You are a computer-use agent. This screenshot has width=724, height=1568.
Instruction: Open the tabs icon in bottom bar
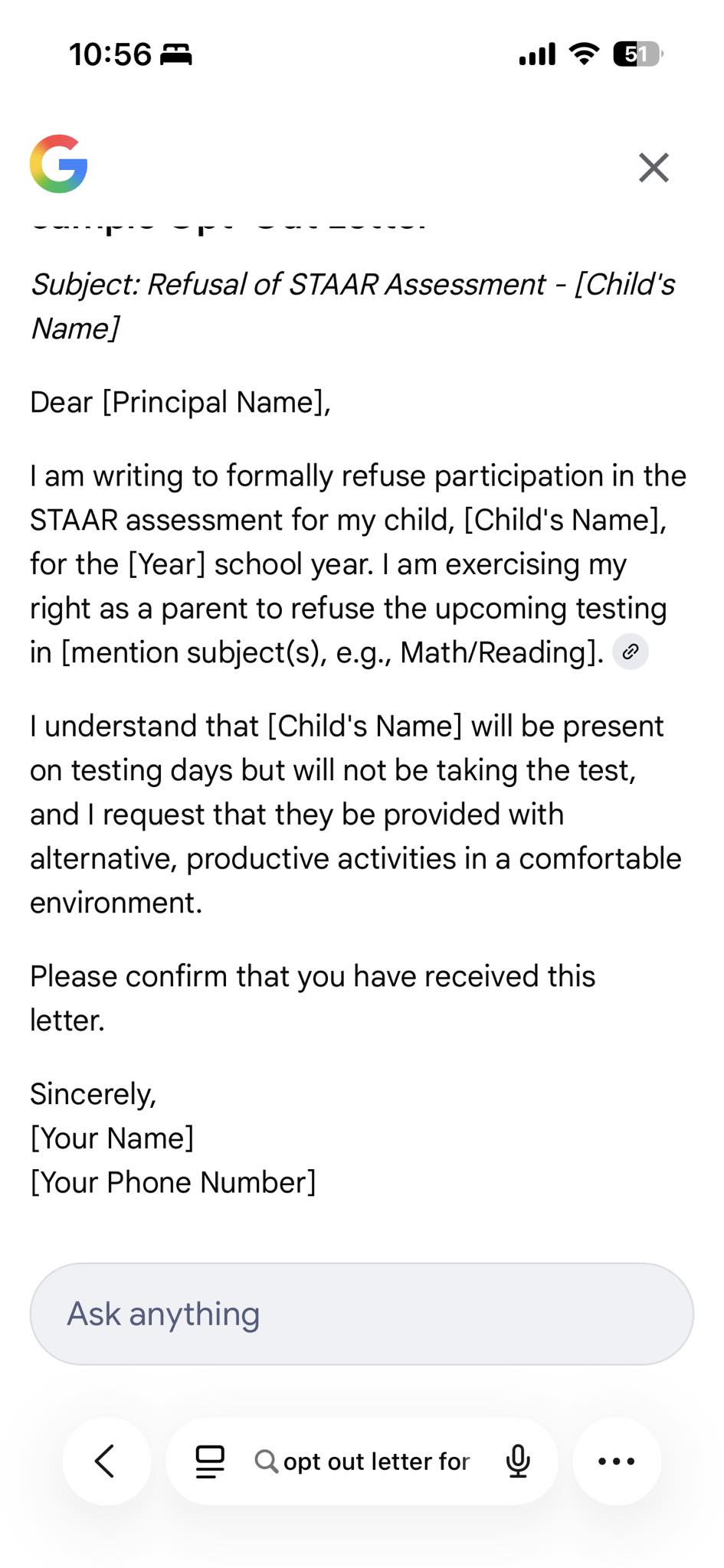coord(210,1461)
